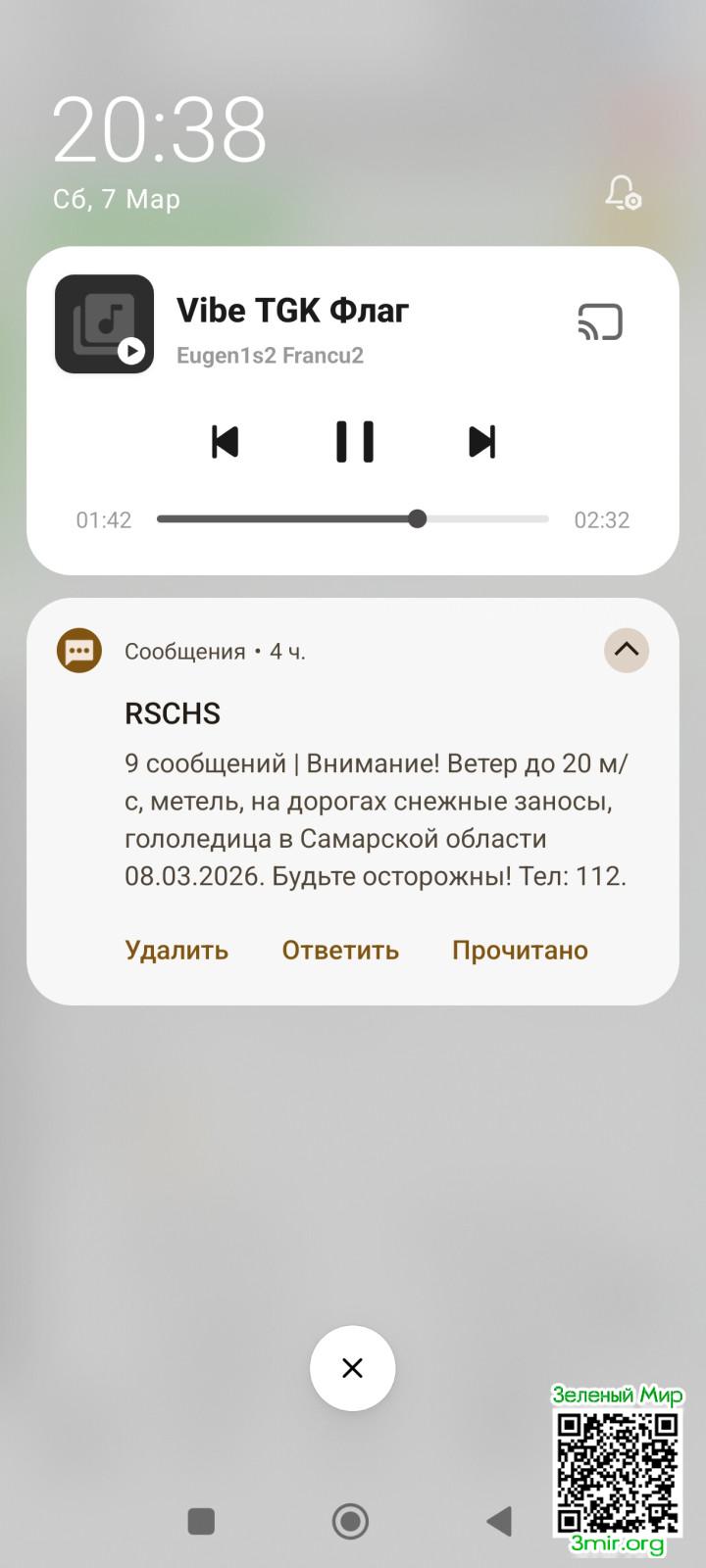Go to the home screen
Image resolution: width=706 pixels, height=1568 pixels.
(x=350, y=1521)
